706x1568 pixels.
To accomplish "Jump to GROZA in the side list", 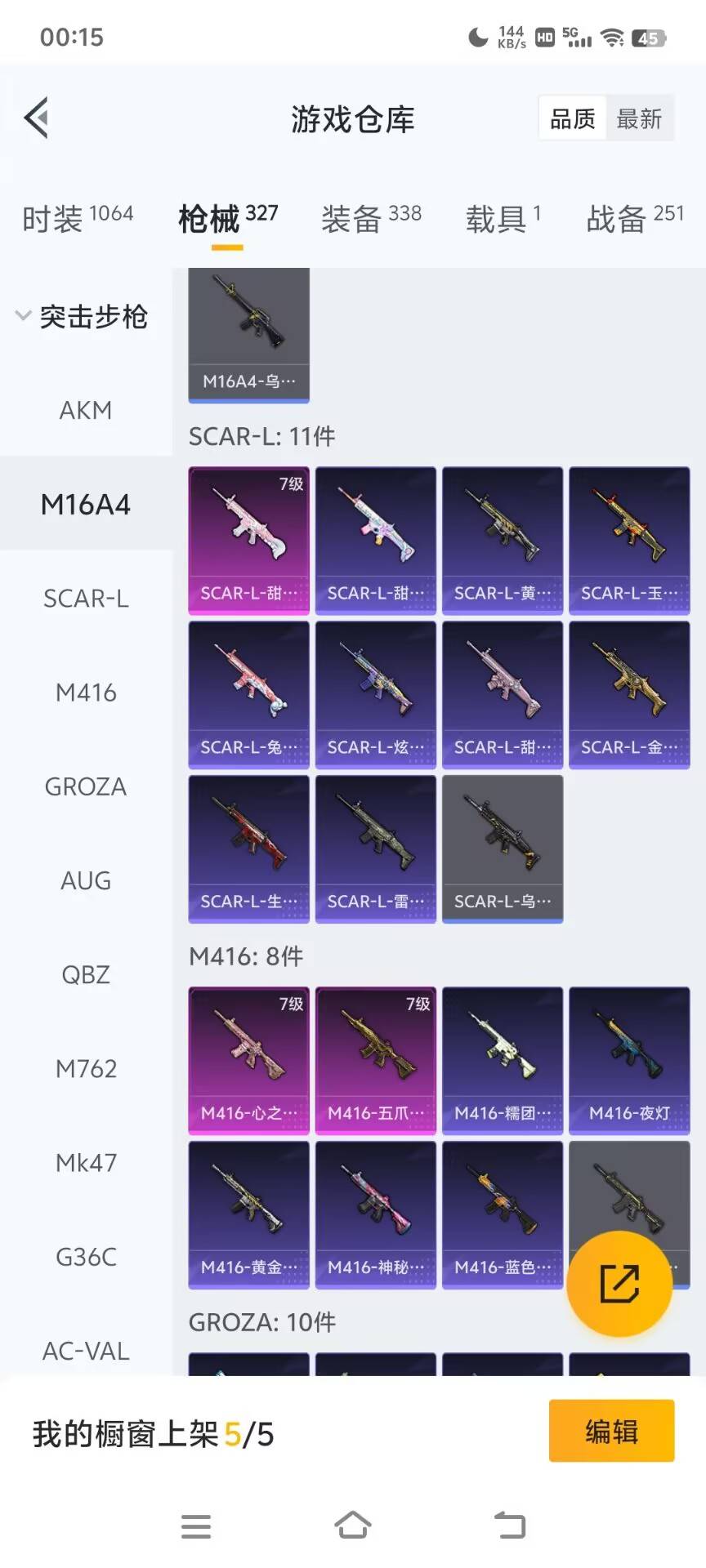I will (x=86, y=786).
